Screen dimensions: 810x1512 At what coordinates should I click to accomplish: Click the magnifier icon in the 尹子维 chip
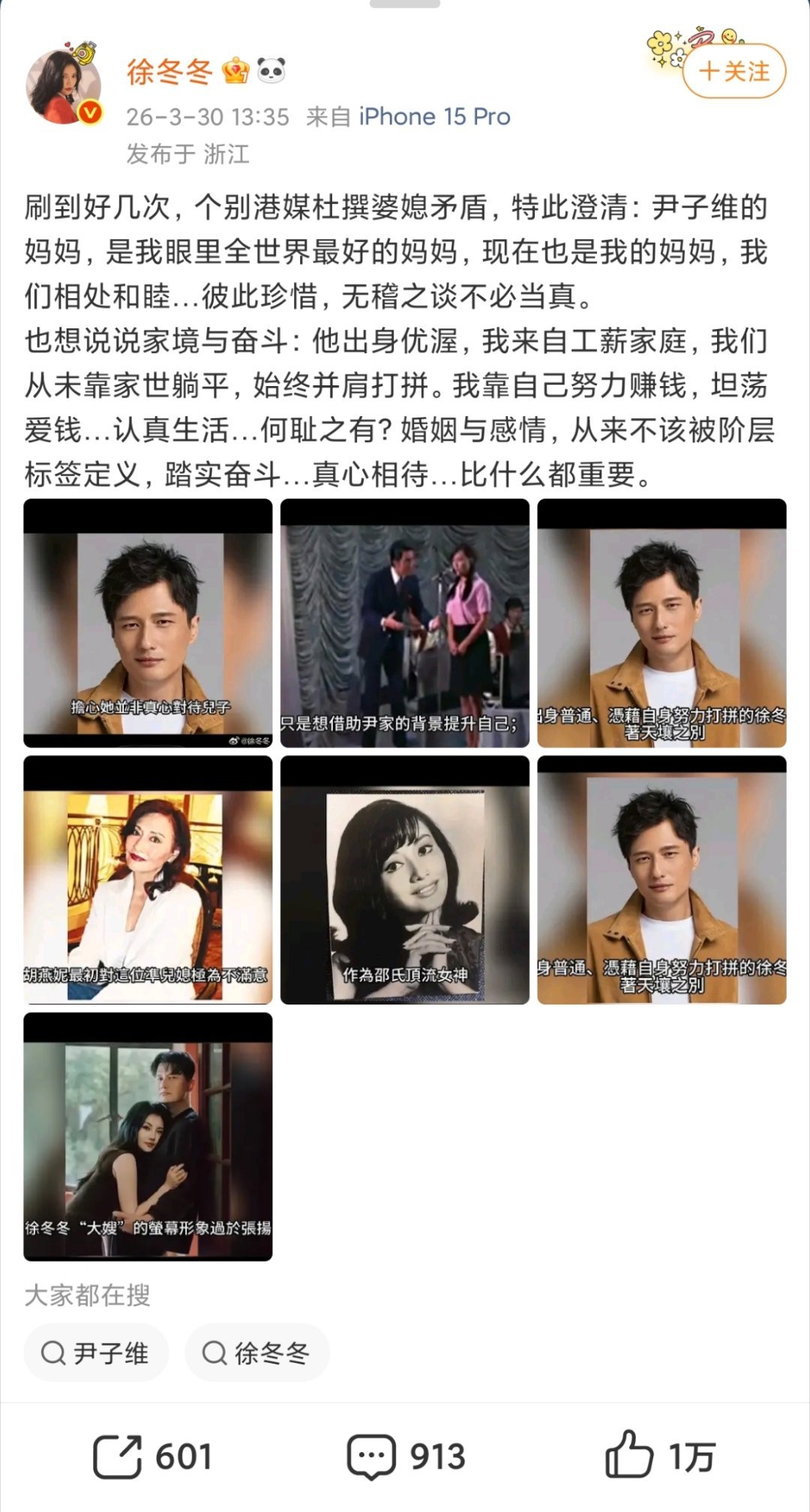(54, 1353)
